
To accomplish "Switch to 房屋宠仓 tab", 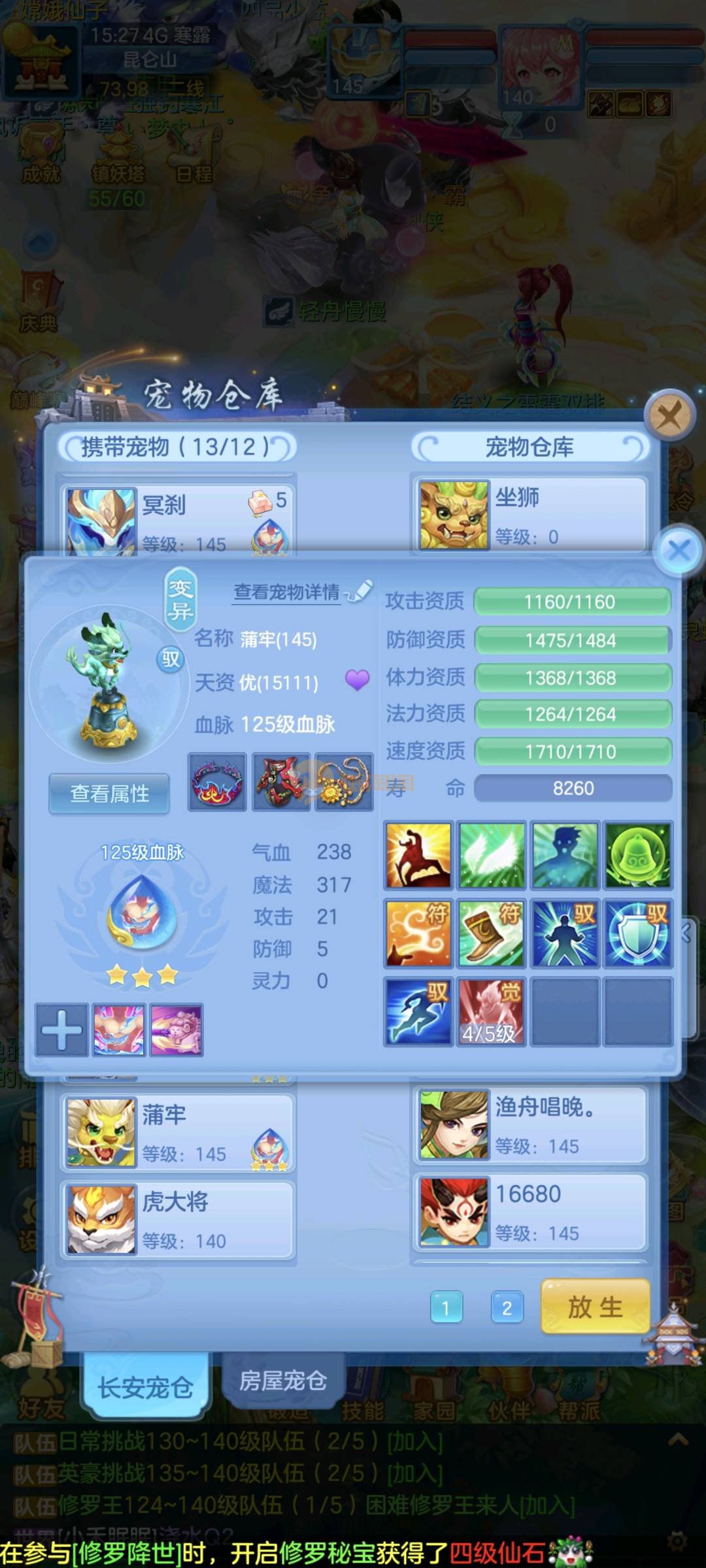I will [282, 1380].
